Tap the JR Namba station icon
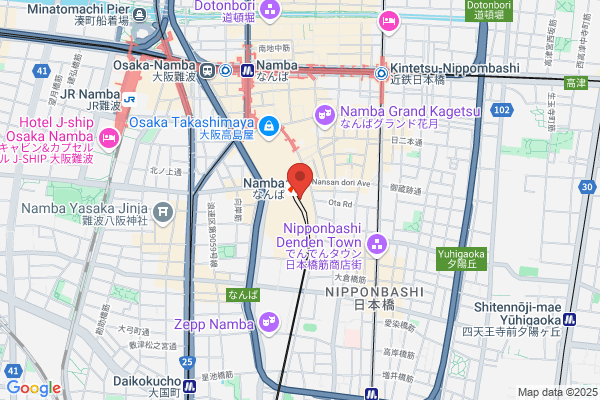This screenshot has width=600, height=400. click(x=130, y=100)
